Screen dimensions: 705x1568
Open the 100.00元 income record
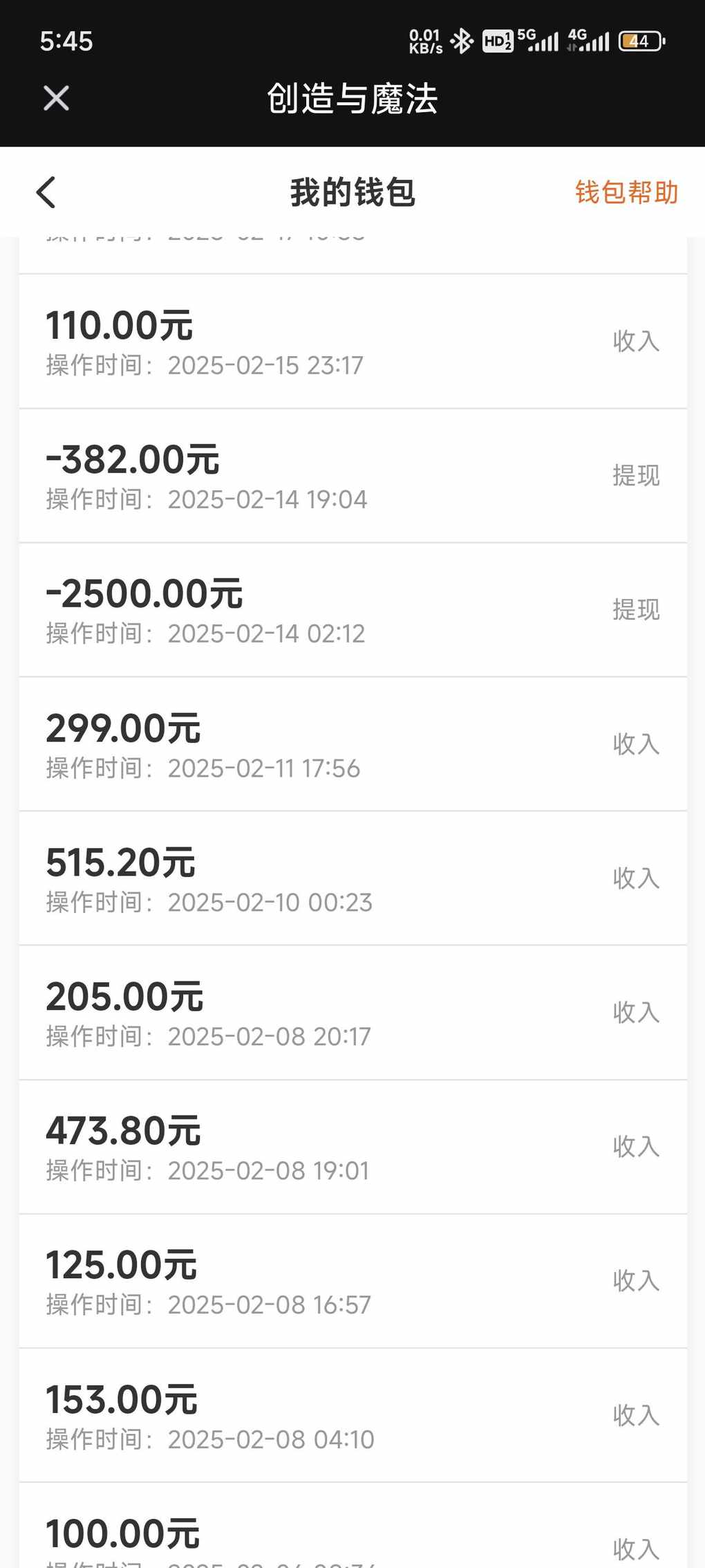(x=352, y=1526)
